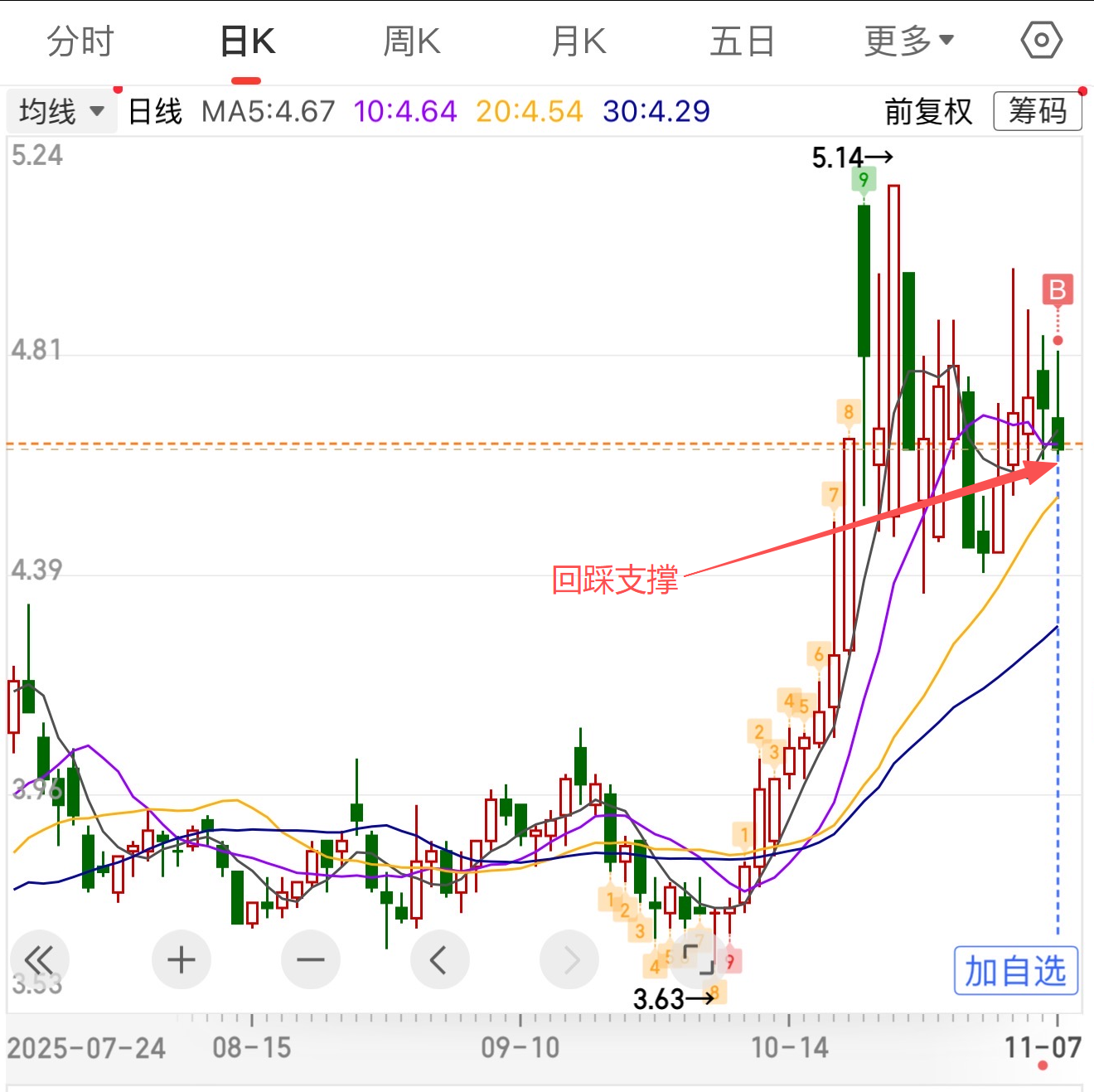The width and height of the screenshot is (1094, 1092).
Task: Move chart to previous candle
Action: click(x=439, y=960)
